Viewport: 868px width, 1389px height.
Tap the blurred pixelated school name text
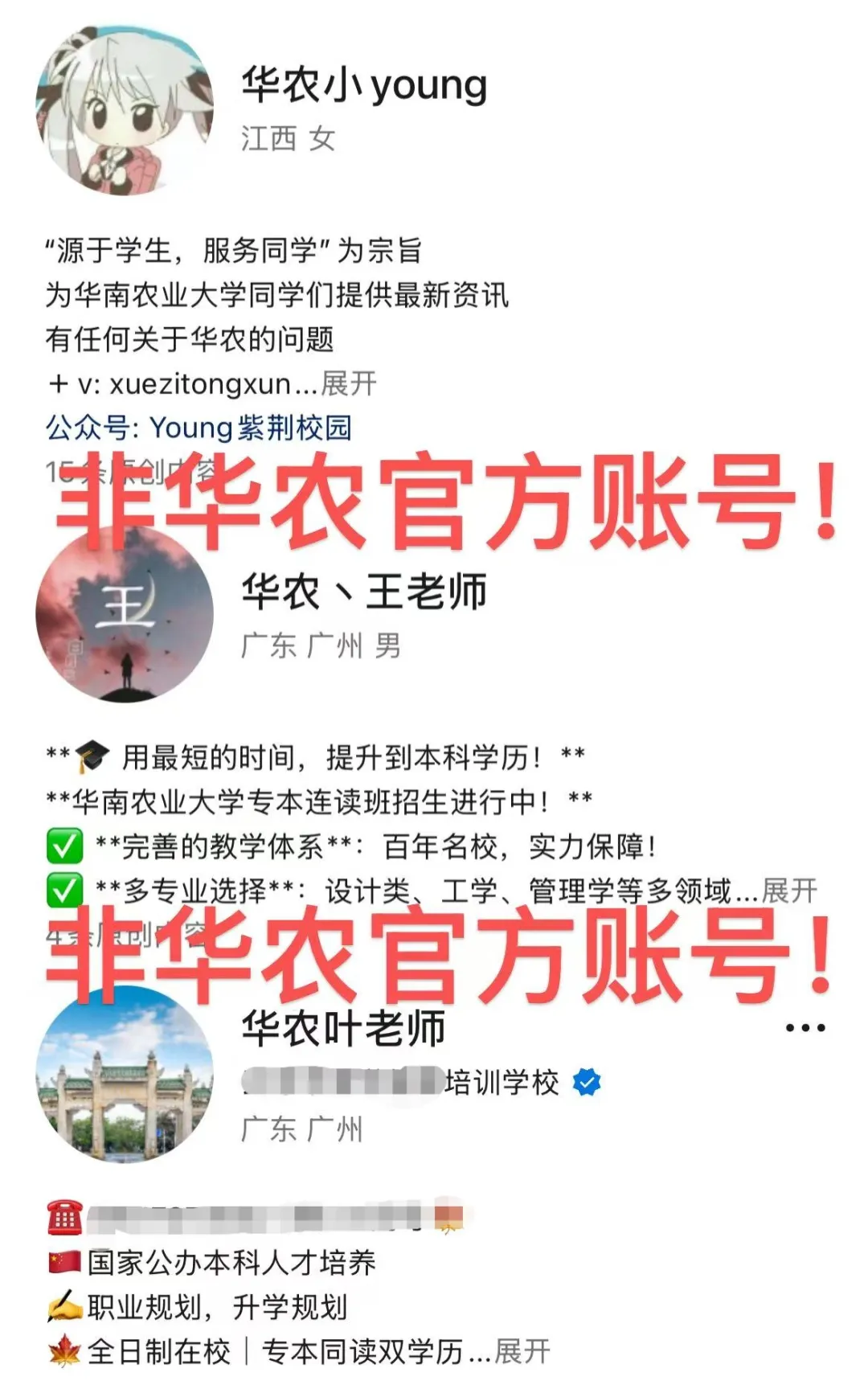338,1083
